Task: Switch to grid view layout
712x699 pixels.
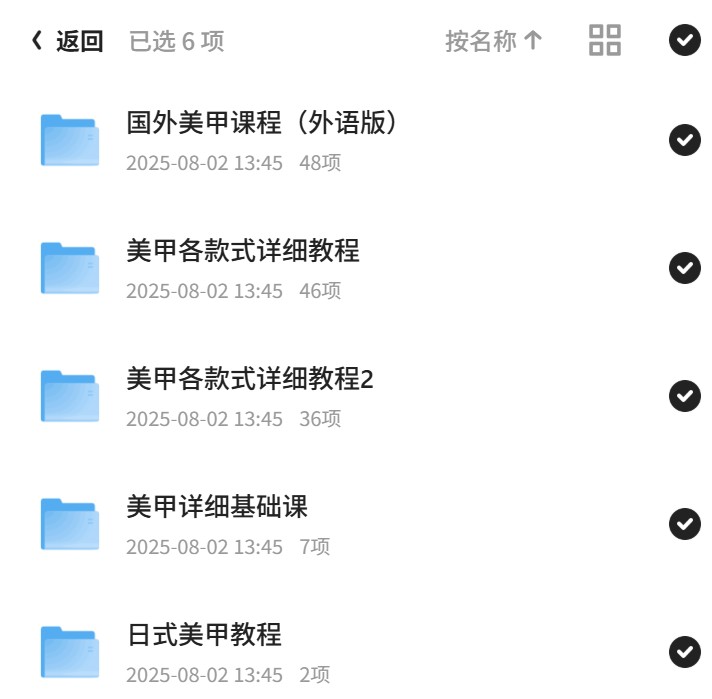Action: [x=605, y=40]
